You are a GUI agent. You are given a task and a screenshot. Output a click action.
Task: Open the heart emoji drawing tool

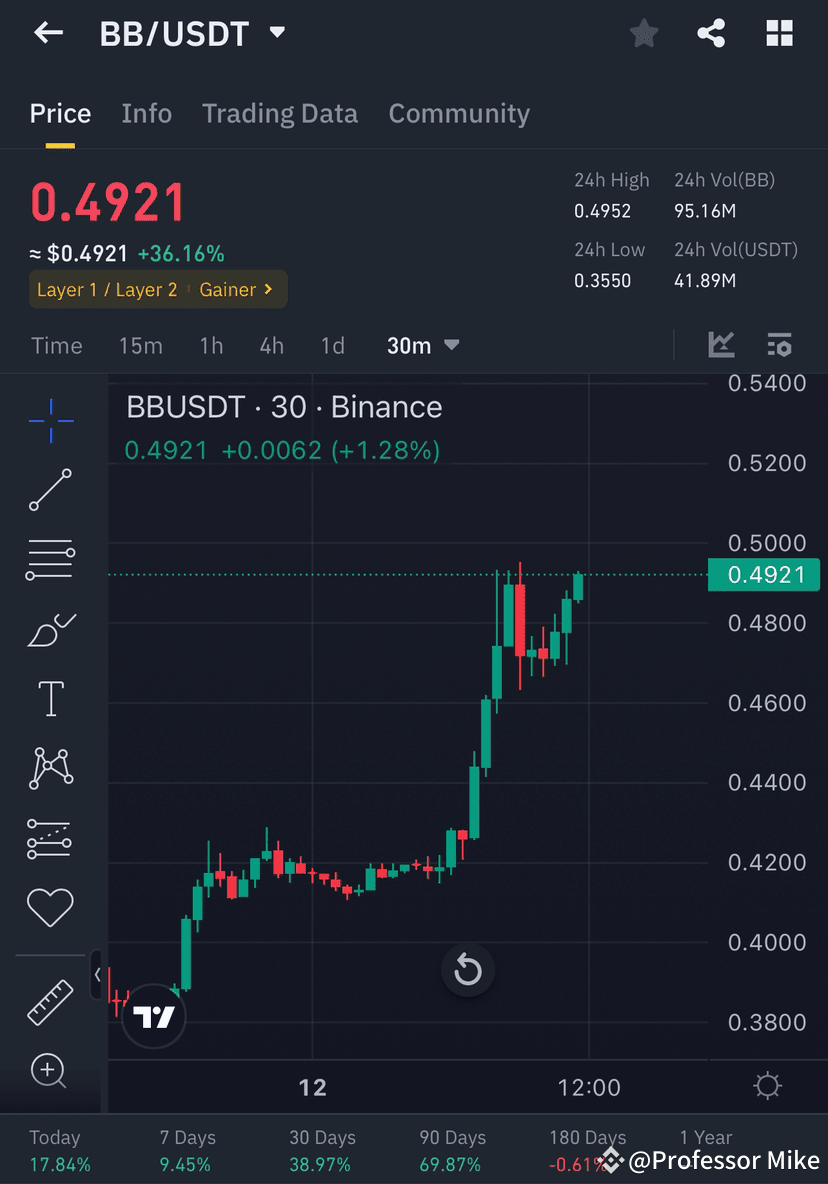pyautogui.click(x=50, y=907)
